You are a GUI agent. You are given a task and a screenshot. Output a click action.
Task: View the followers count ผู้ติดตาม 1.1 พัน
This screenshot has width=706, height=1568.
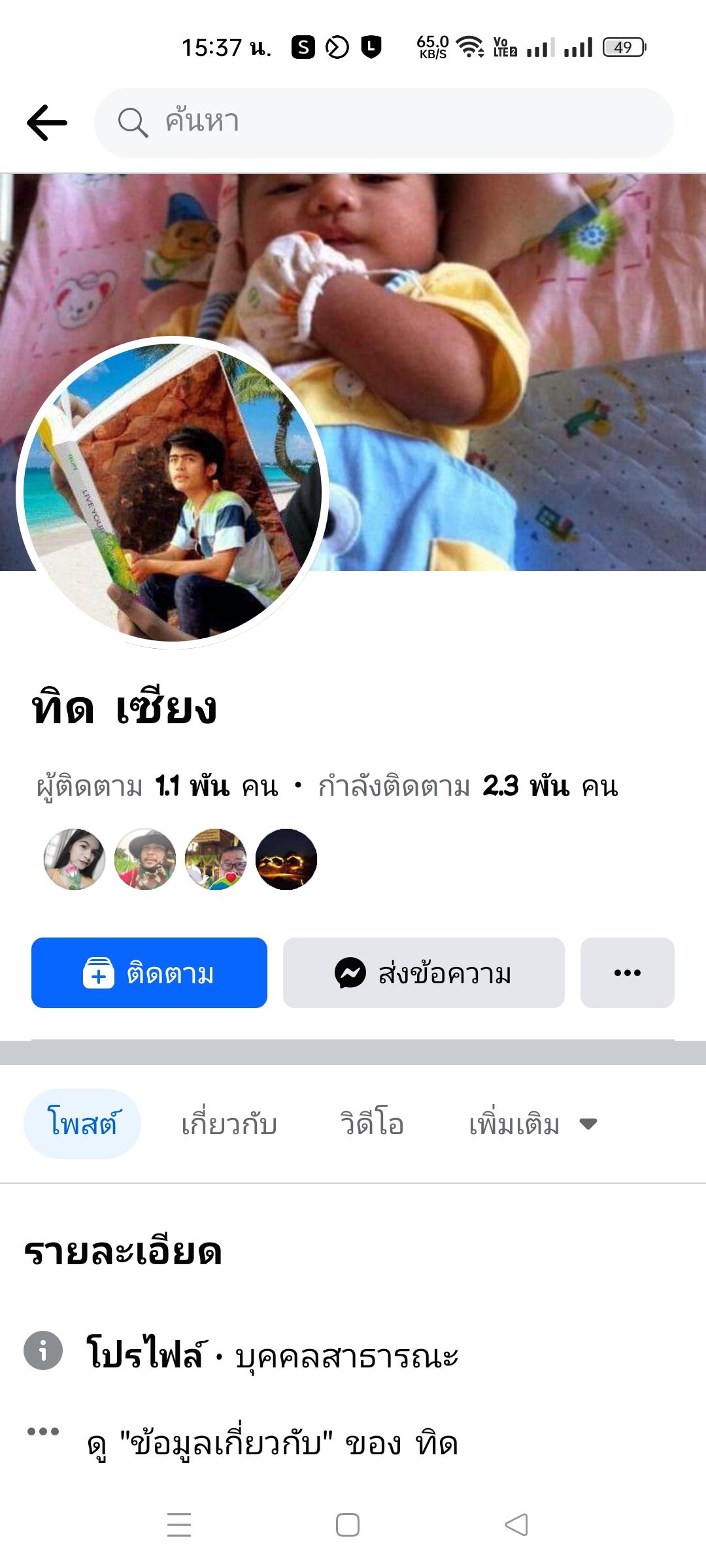[x=157, y=787]
